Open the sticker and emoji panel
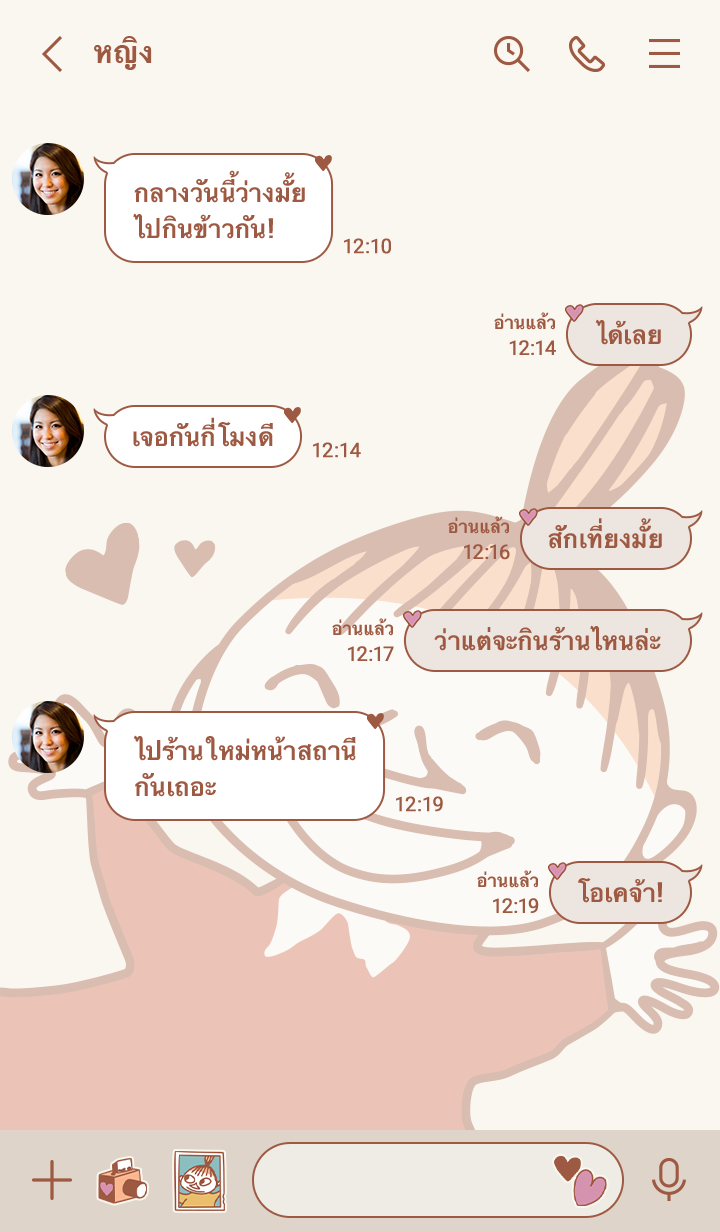 click(x=581, y=1181)
